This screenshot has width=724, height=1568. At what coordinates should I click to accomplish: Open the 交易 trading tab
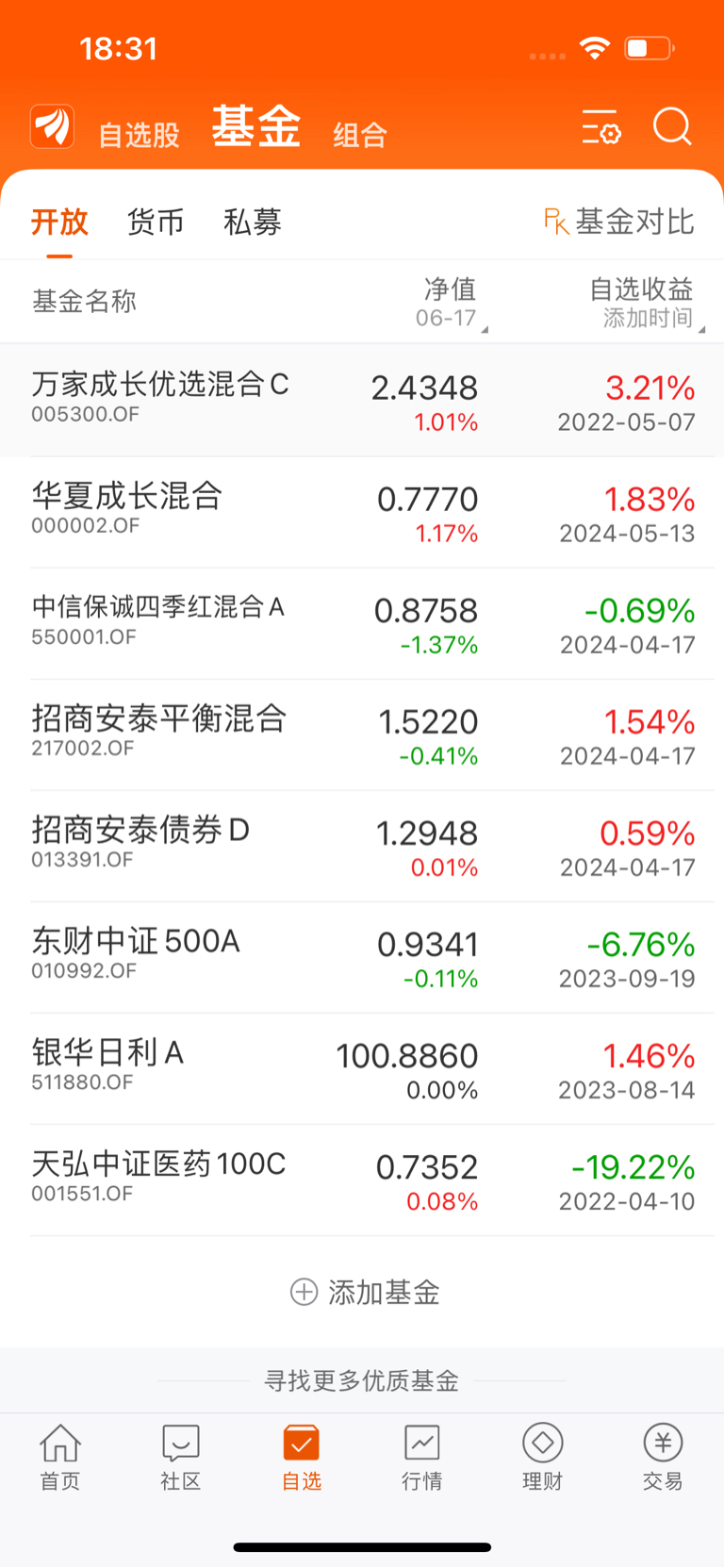click(x=663, y=1458)
